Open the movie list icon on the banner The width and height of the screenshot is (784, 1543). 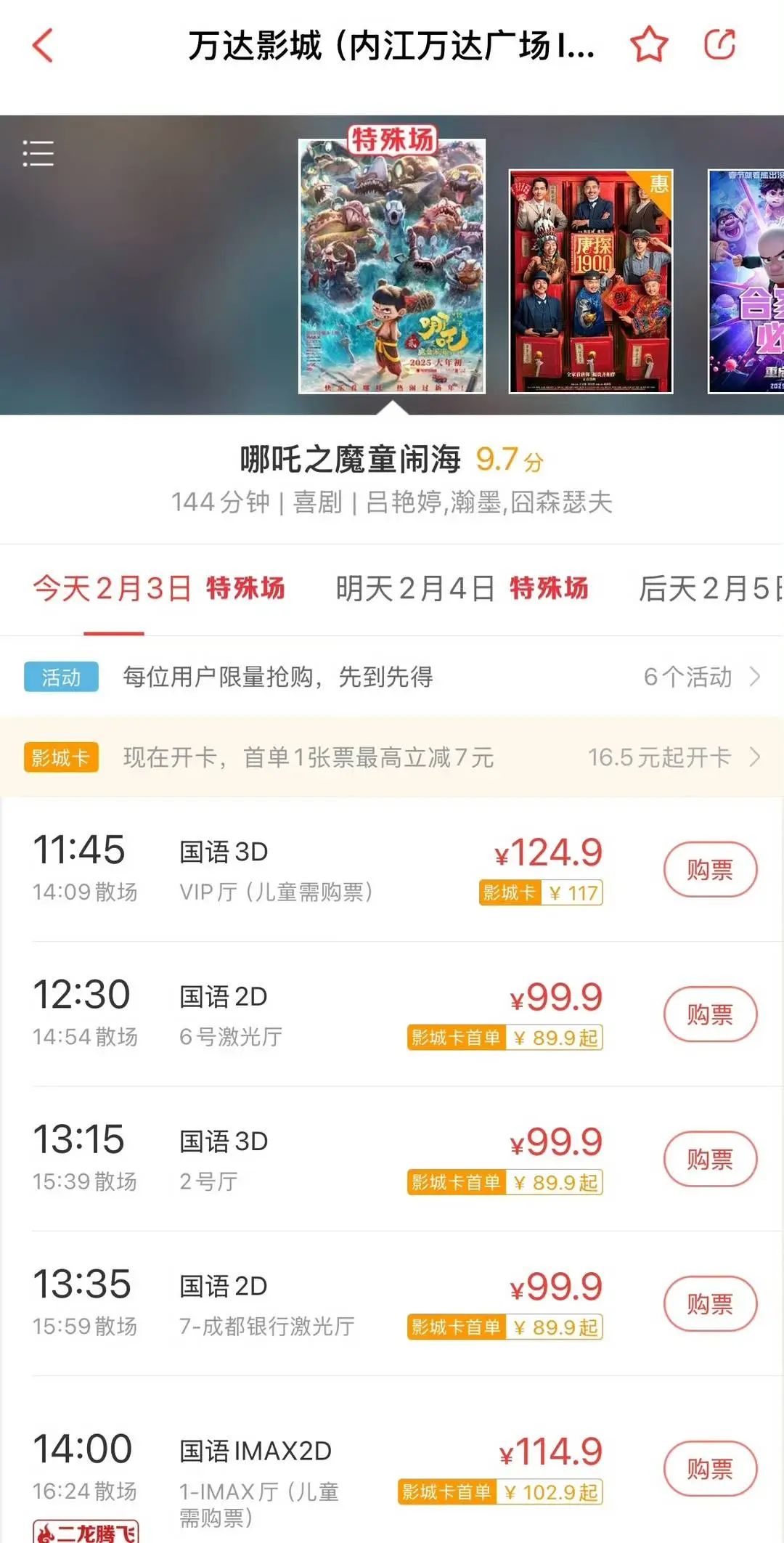pos(38,153)
